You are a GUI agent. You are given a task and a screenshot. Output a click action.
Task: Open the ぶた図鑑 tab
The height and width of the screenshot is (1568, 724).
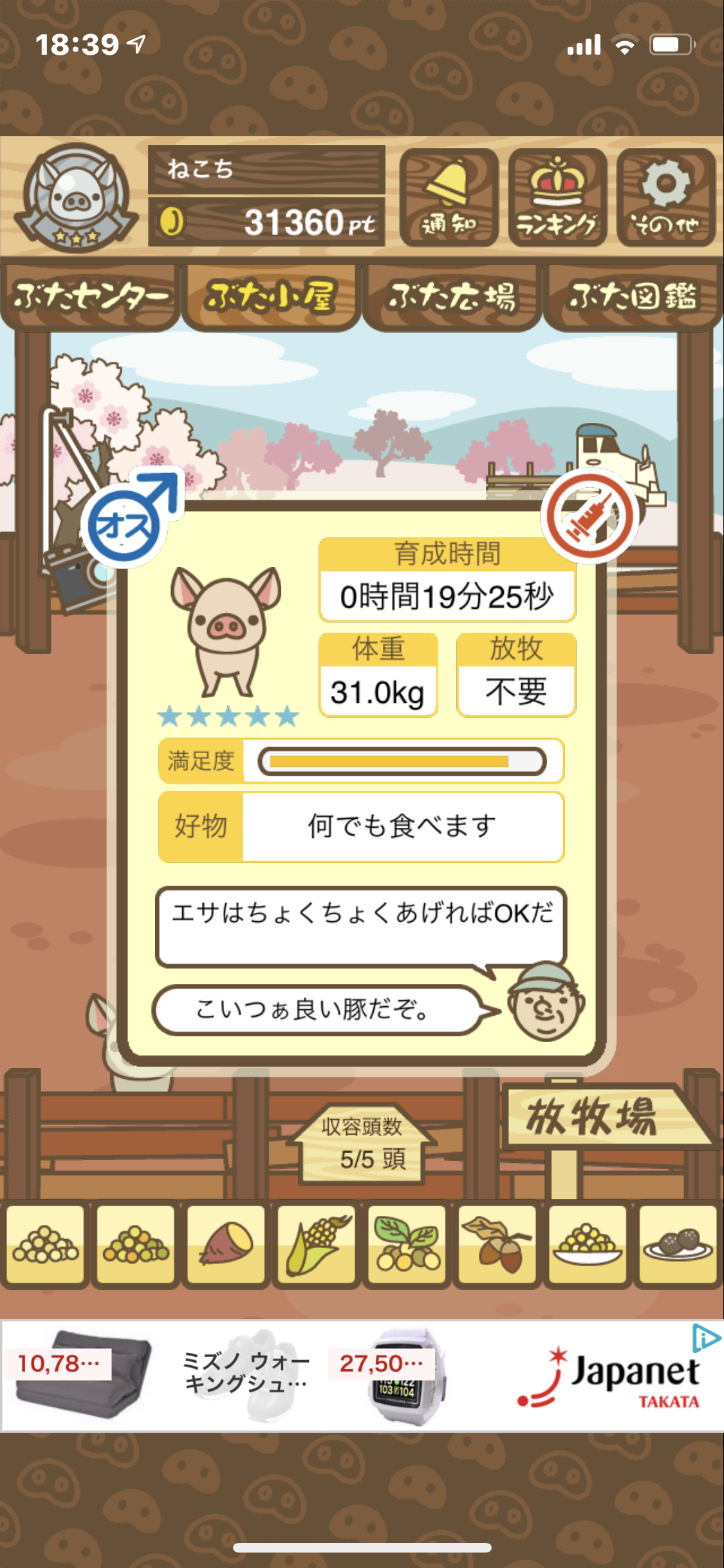[633, 297]
